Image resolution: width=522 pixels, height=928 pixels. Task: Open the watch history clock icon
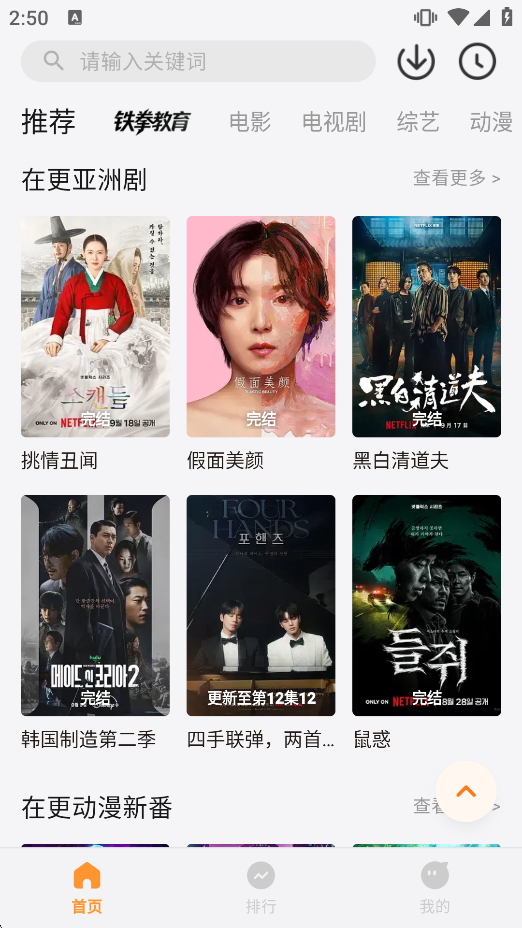478,61
